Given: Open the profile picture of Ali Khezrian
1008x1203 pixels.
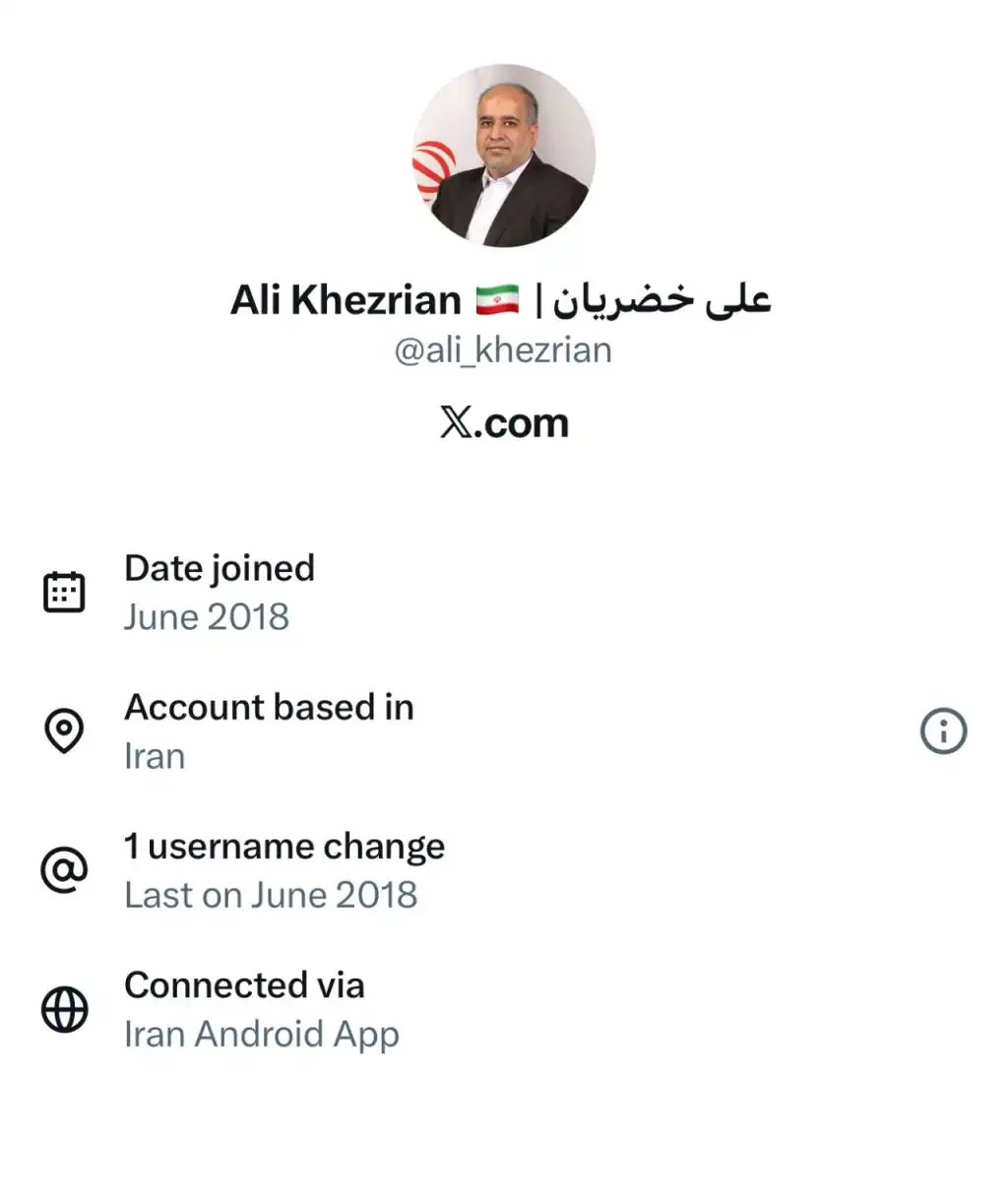Looking at the screenshot, I should click(503, 153).
